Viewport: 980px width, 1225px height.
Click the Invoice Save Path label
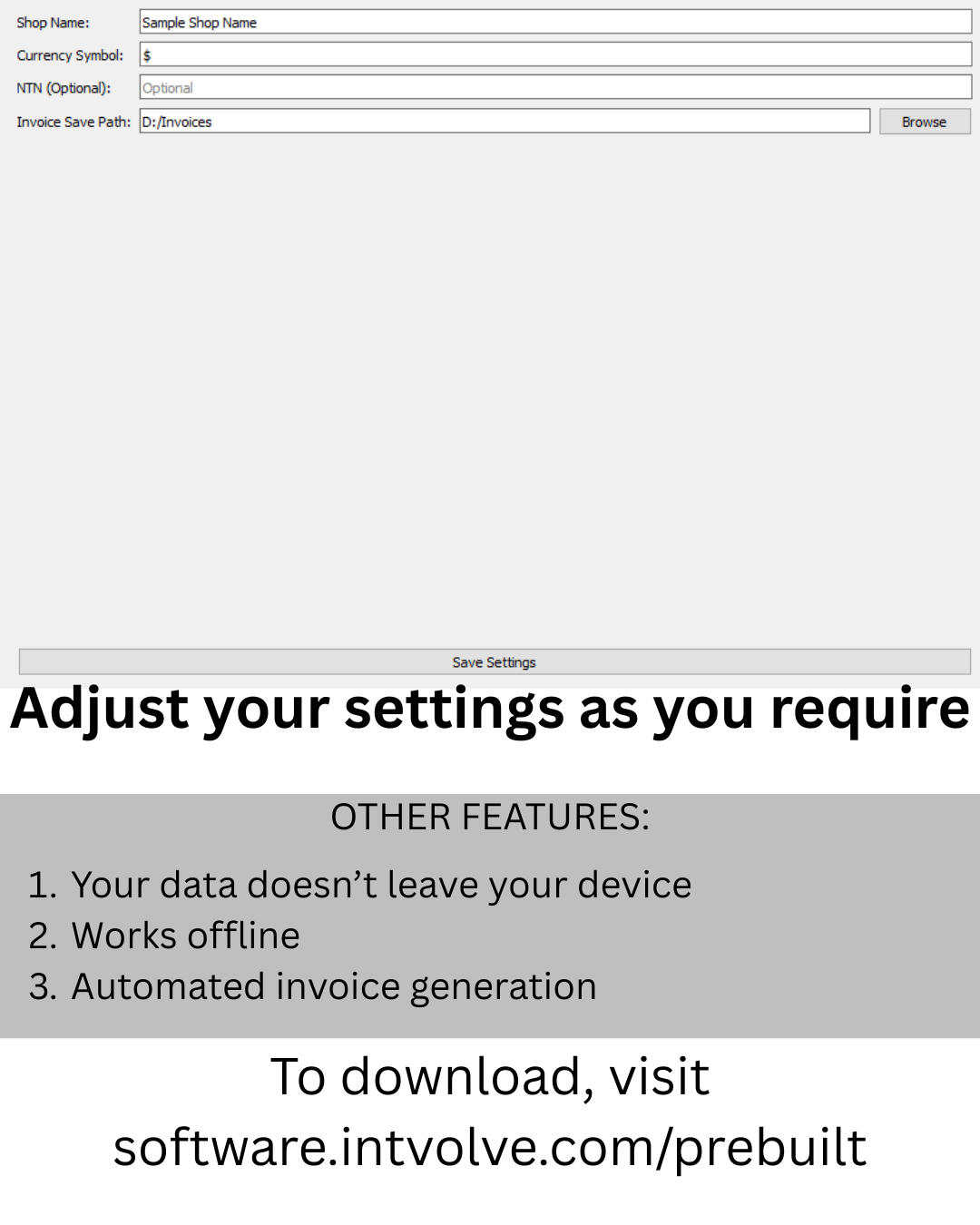(x=73, y=122)
